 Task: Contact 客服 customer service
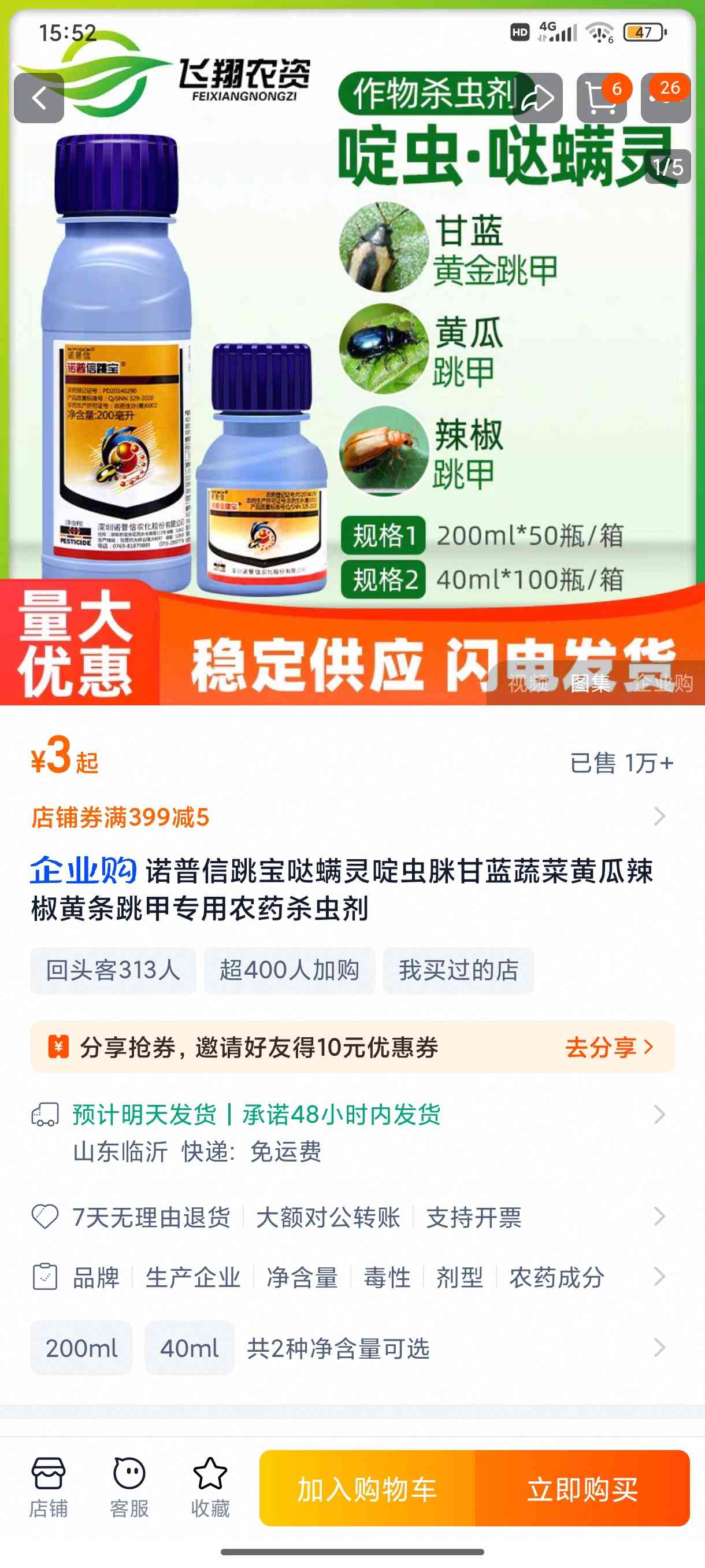(x=129, y=1488)
